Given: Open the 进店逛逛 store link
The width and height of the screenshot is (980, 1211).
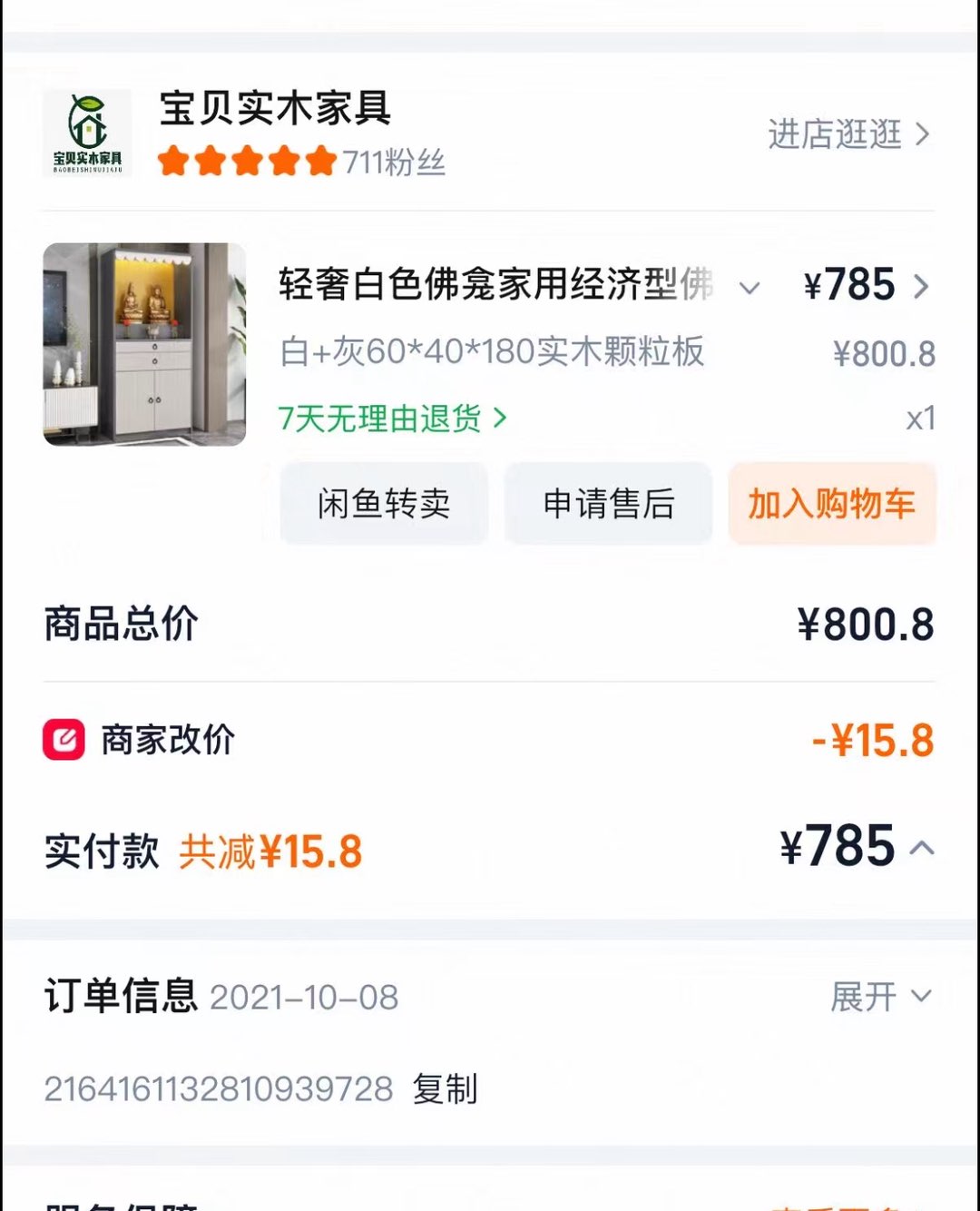Looking at the screenshot, I should (848, 134).
